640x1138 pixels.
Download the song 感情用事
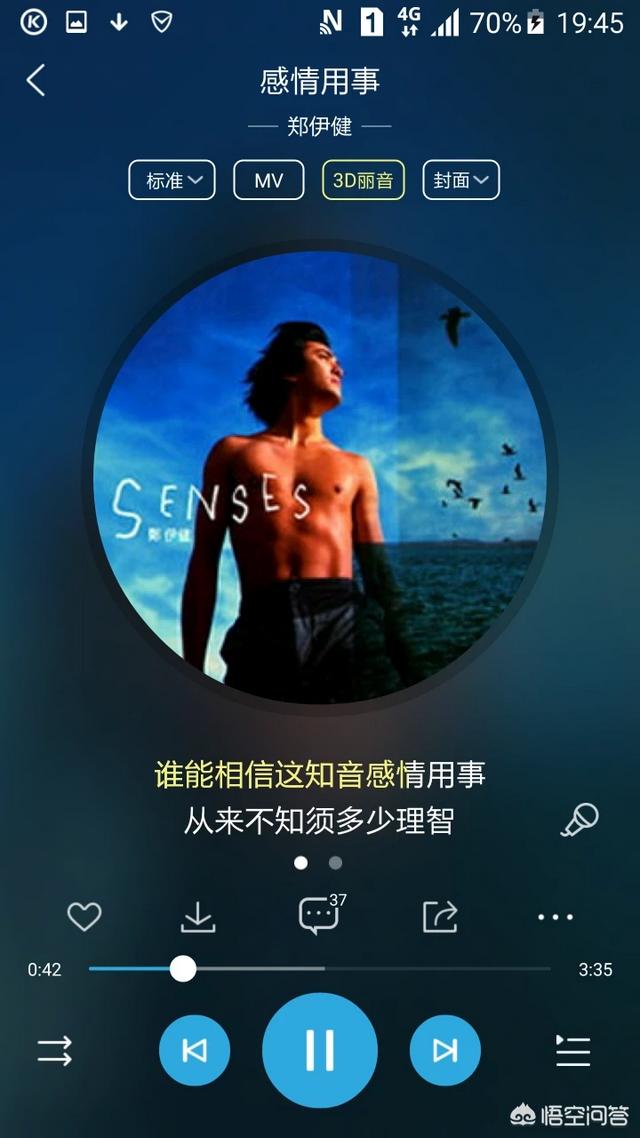(198, 916)
